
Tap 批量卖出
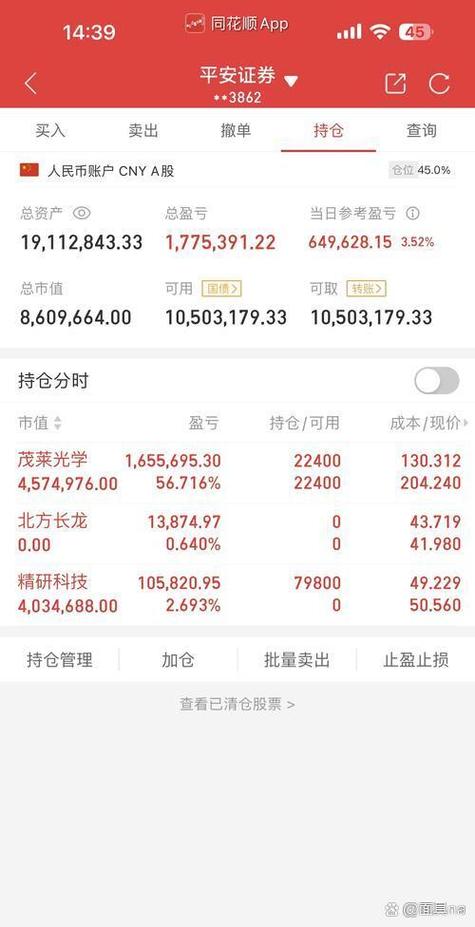point(297,660)
